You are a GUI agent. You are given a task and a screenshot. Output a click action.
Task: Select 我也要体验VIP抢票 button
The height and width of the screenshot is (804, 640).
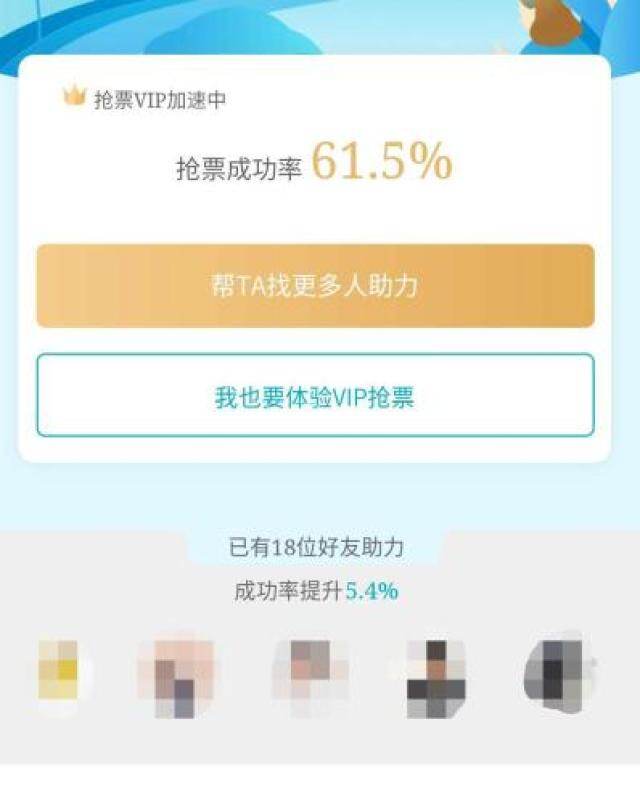coord(315,396)
